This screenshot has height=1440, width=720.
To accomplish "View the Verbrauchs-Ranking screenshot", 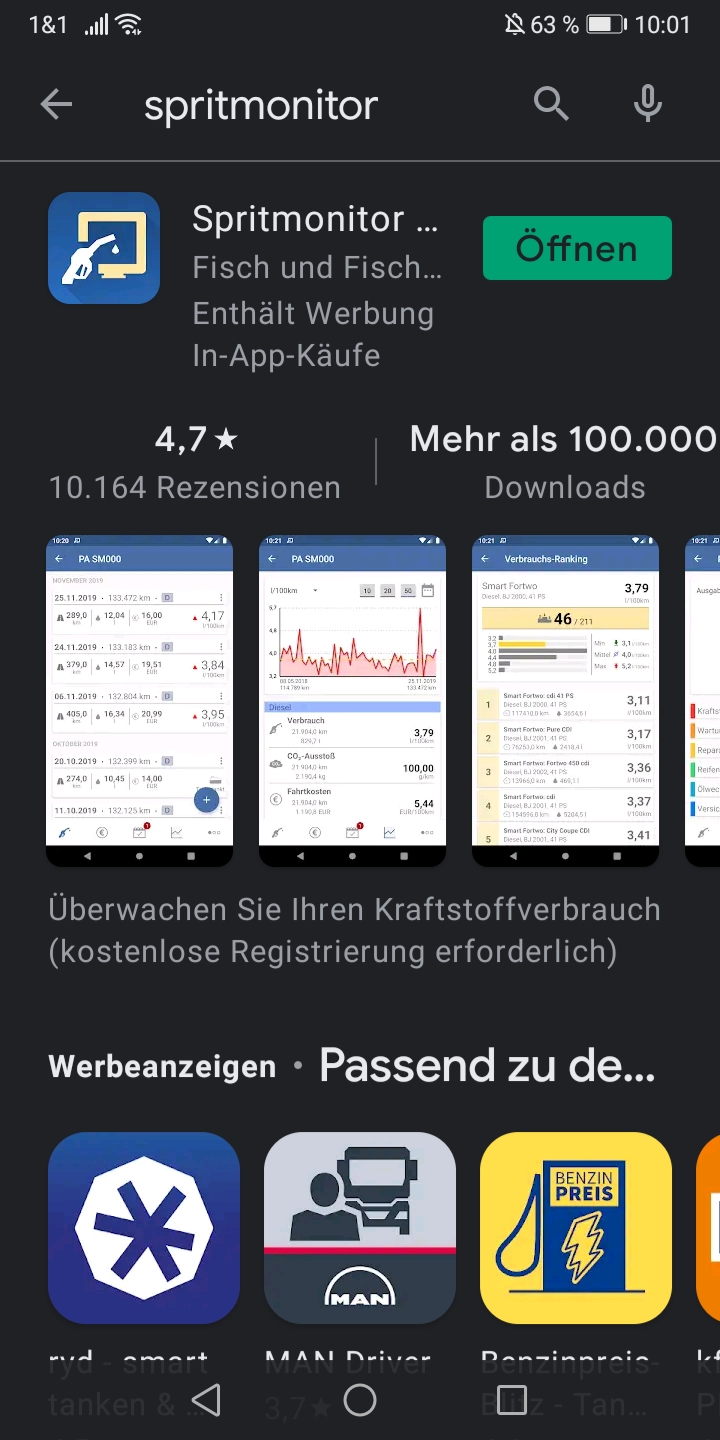I will (x=565, y=700).
